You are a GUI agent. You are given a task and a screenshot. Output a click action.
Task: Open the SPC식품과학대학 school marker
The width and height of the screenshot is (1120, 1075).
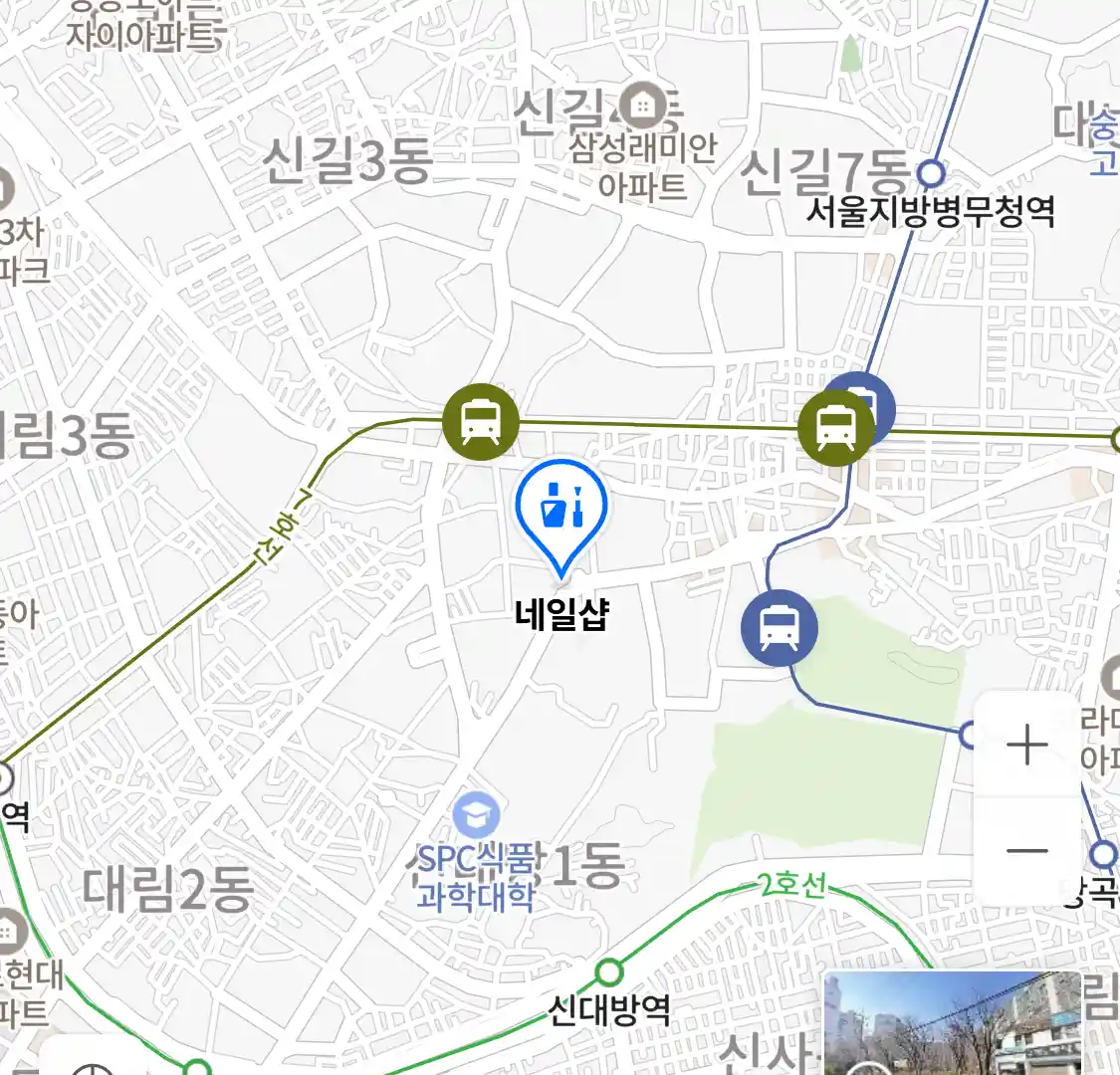476,816
